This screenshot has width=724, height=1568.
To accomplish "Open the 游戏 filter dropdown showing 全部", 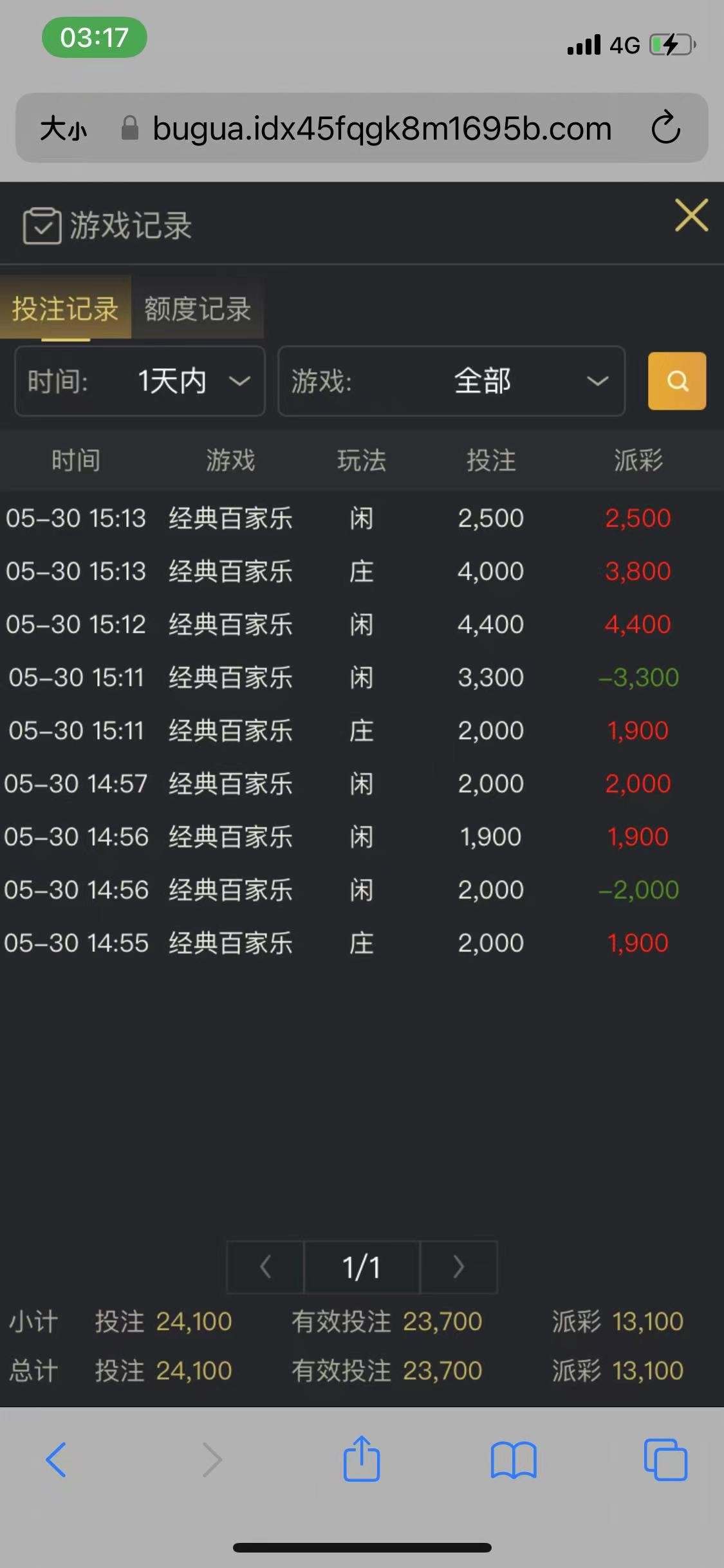I will (451, 382).
